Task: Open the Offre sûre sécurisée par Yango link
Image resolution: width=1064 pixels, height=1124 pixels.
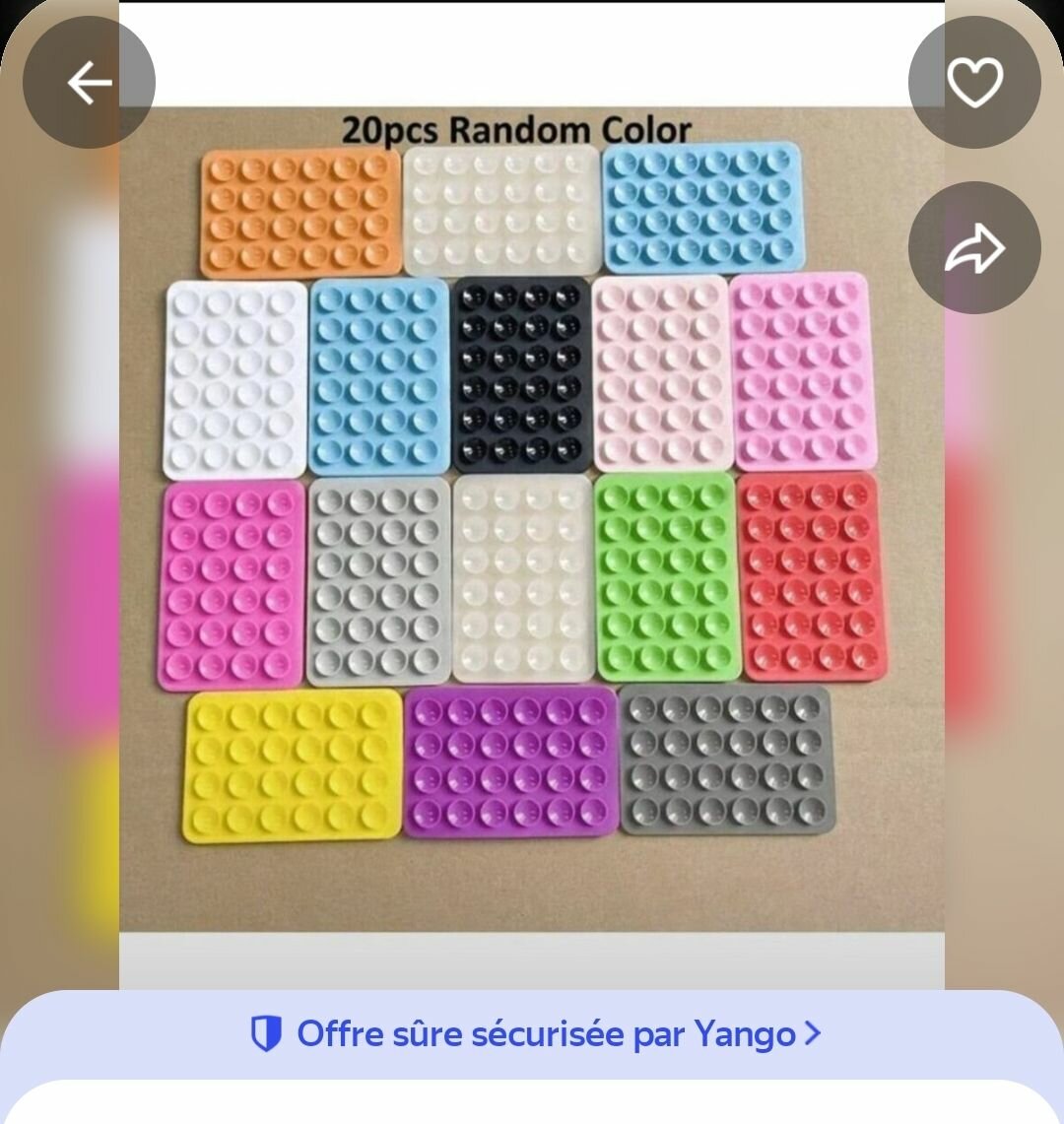Action: [535, 1033]
